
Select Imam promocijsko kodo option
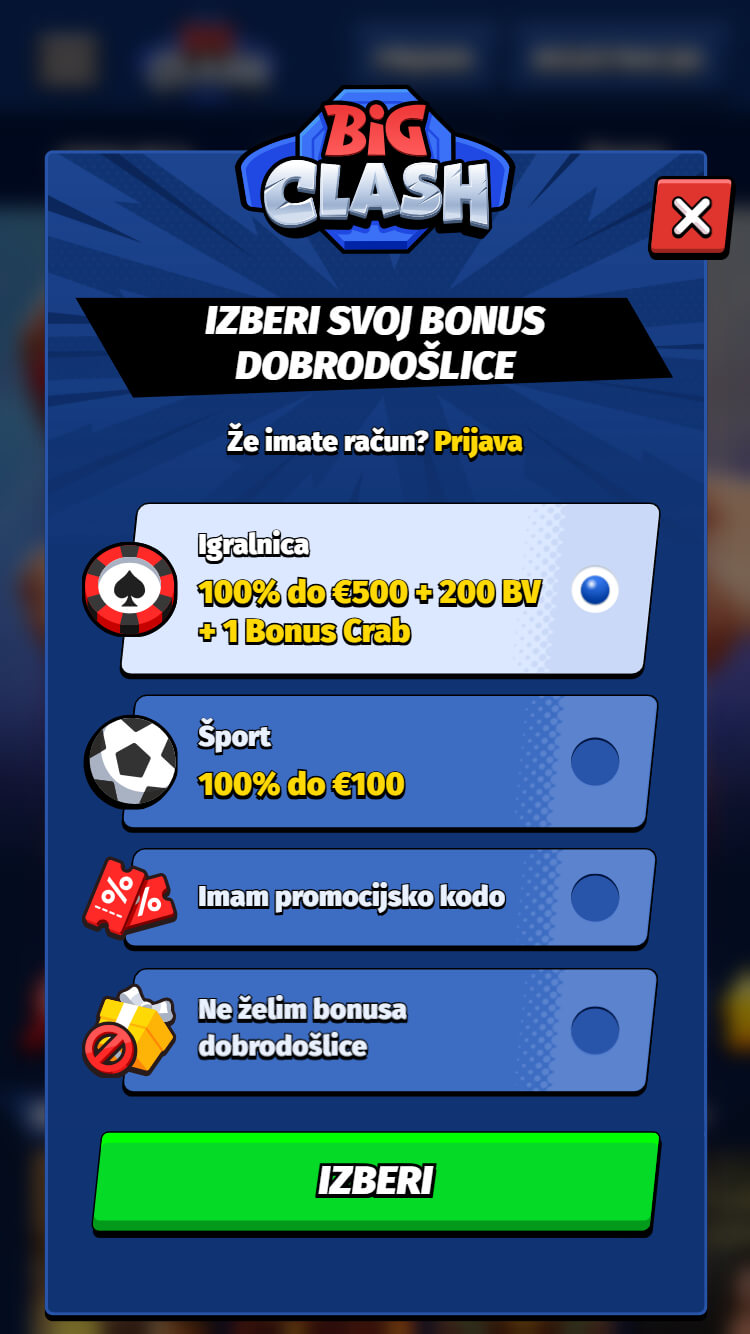pyautogui.click(x=390, y=897)
